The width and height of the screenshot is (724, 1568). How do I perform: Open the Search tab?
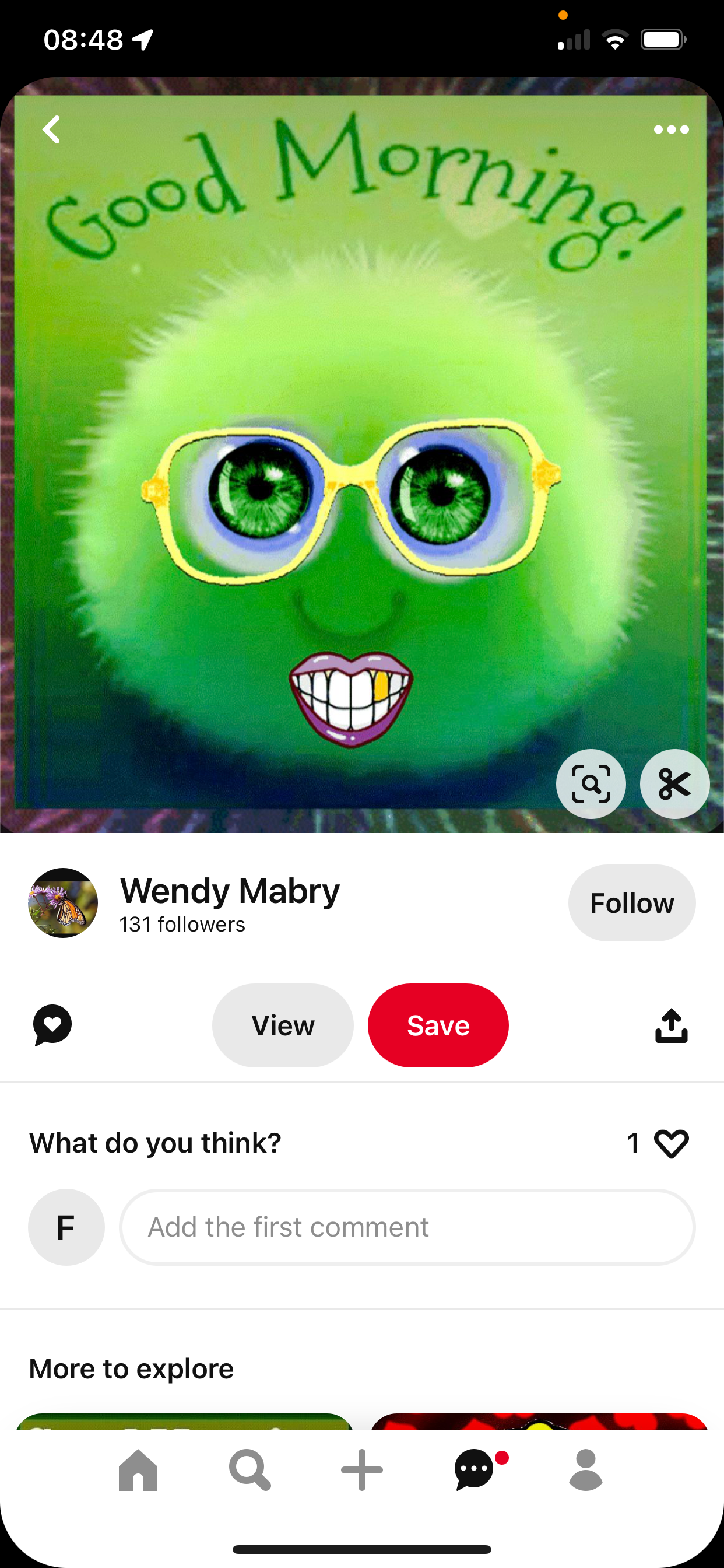[249, 1470]
